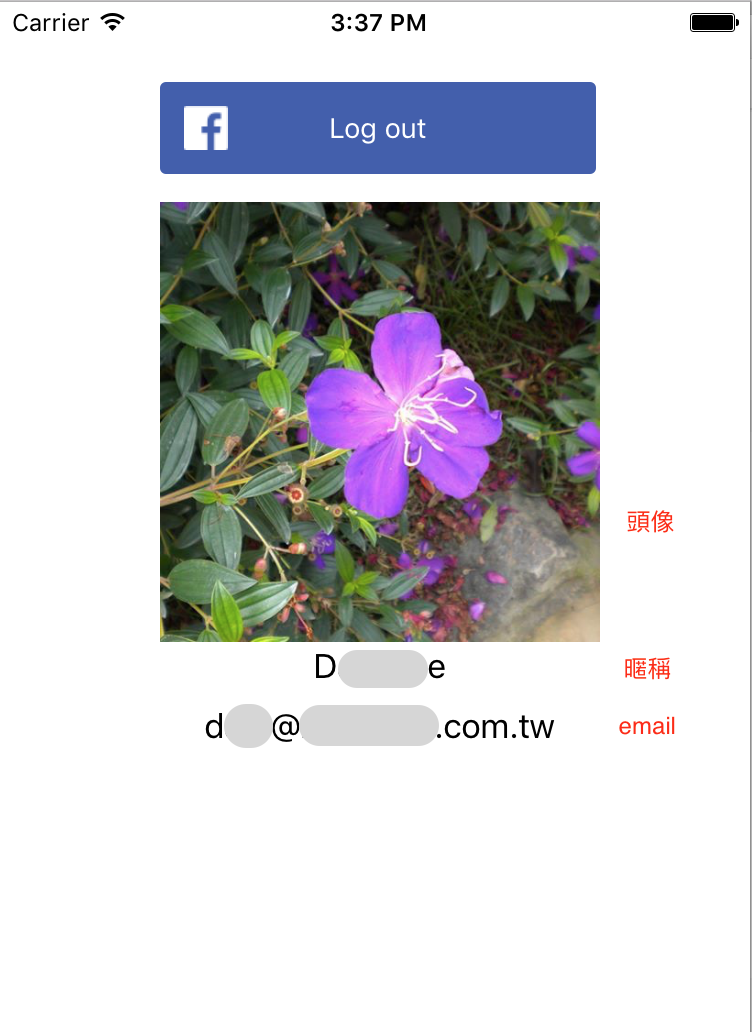This screenshot has height=1032, width=752.
Task: Tap the Facebook Log out button
Action: click(x=378, y=128)
